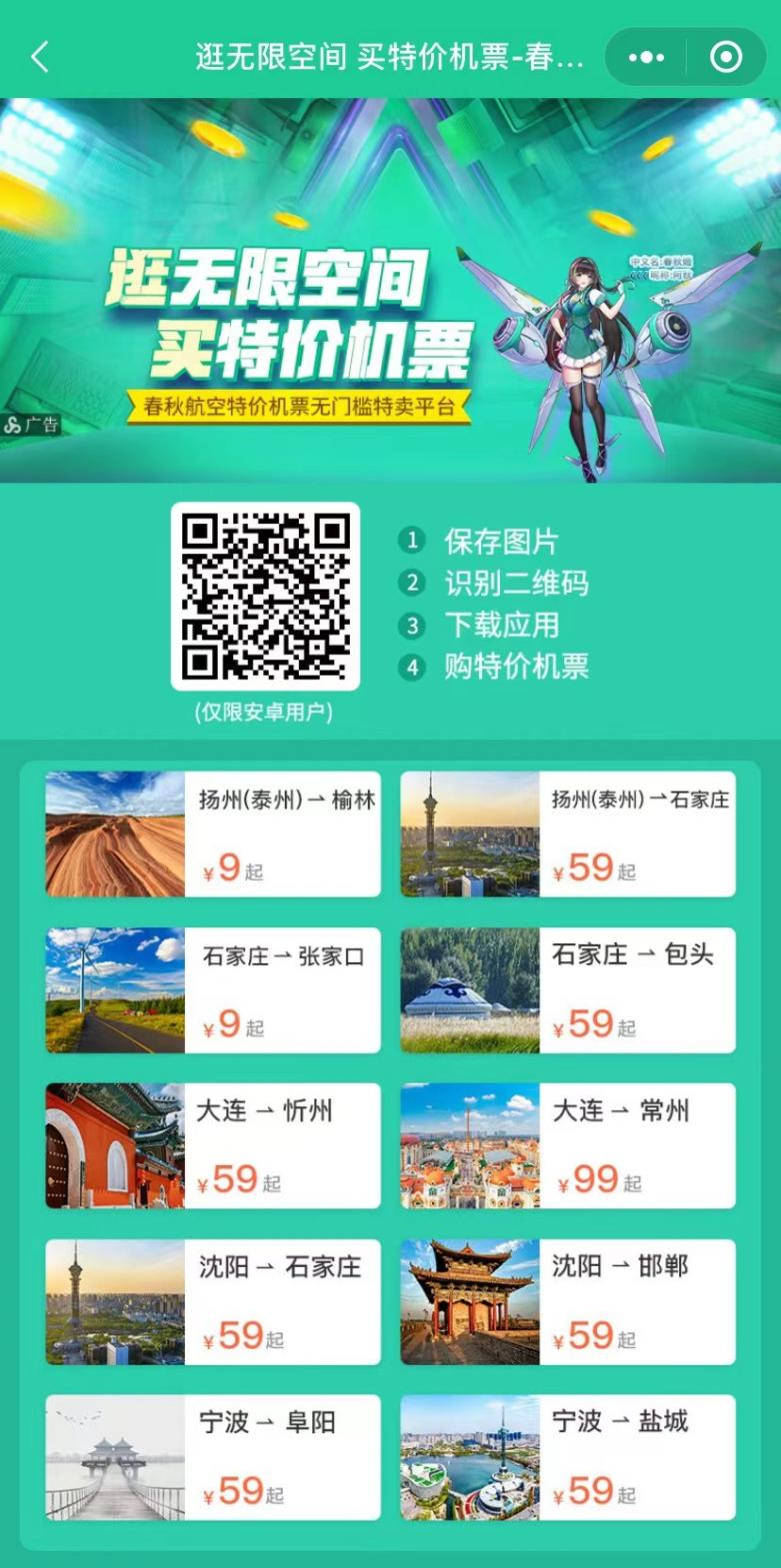Check the 宁波 to 盐城 ¥59 ticket
Image resolution: width=781 pixels, height=1568 pixels.
(568, 1457)
